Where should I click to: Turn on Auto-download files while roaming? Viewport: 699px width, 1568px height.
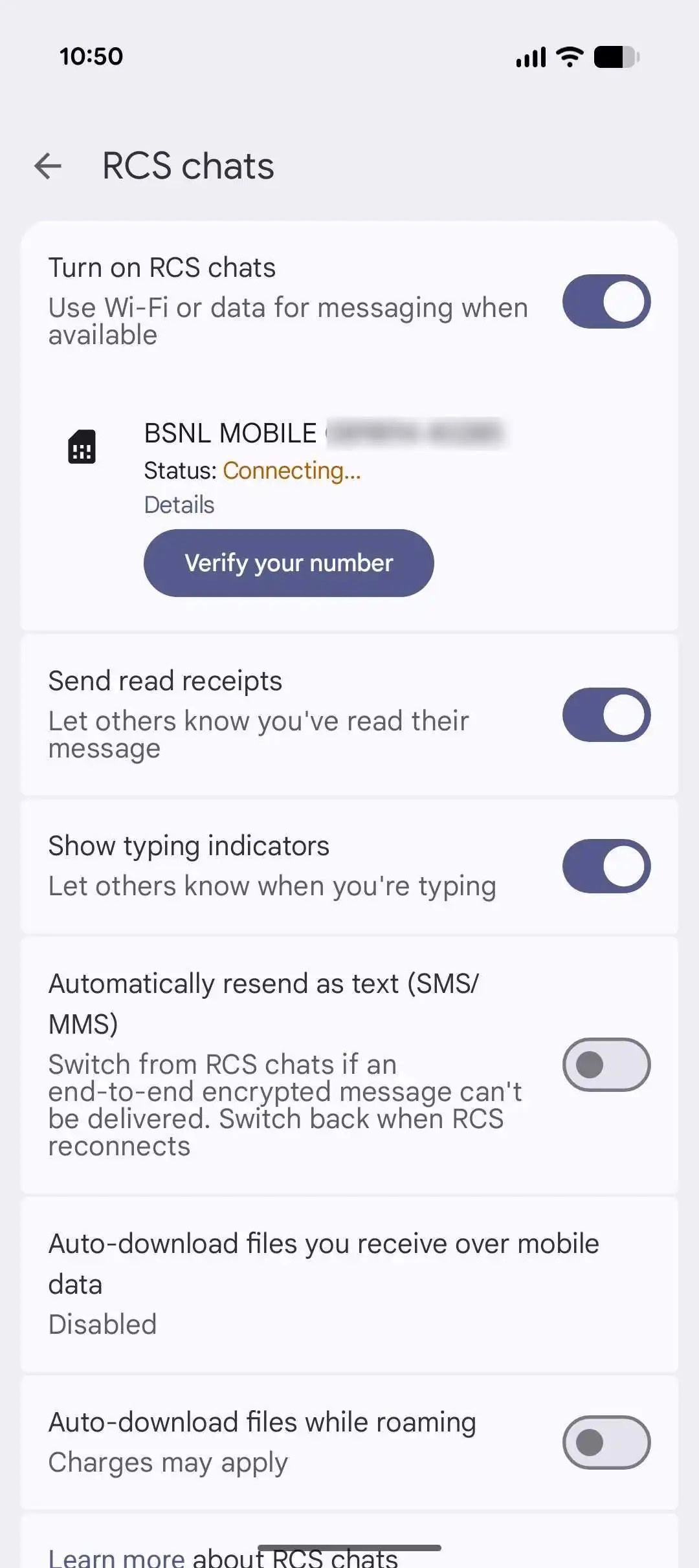pyautogui.click(x=606, y=1442)
